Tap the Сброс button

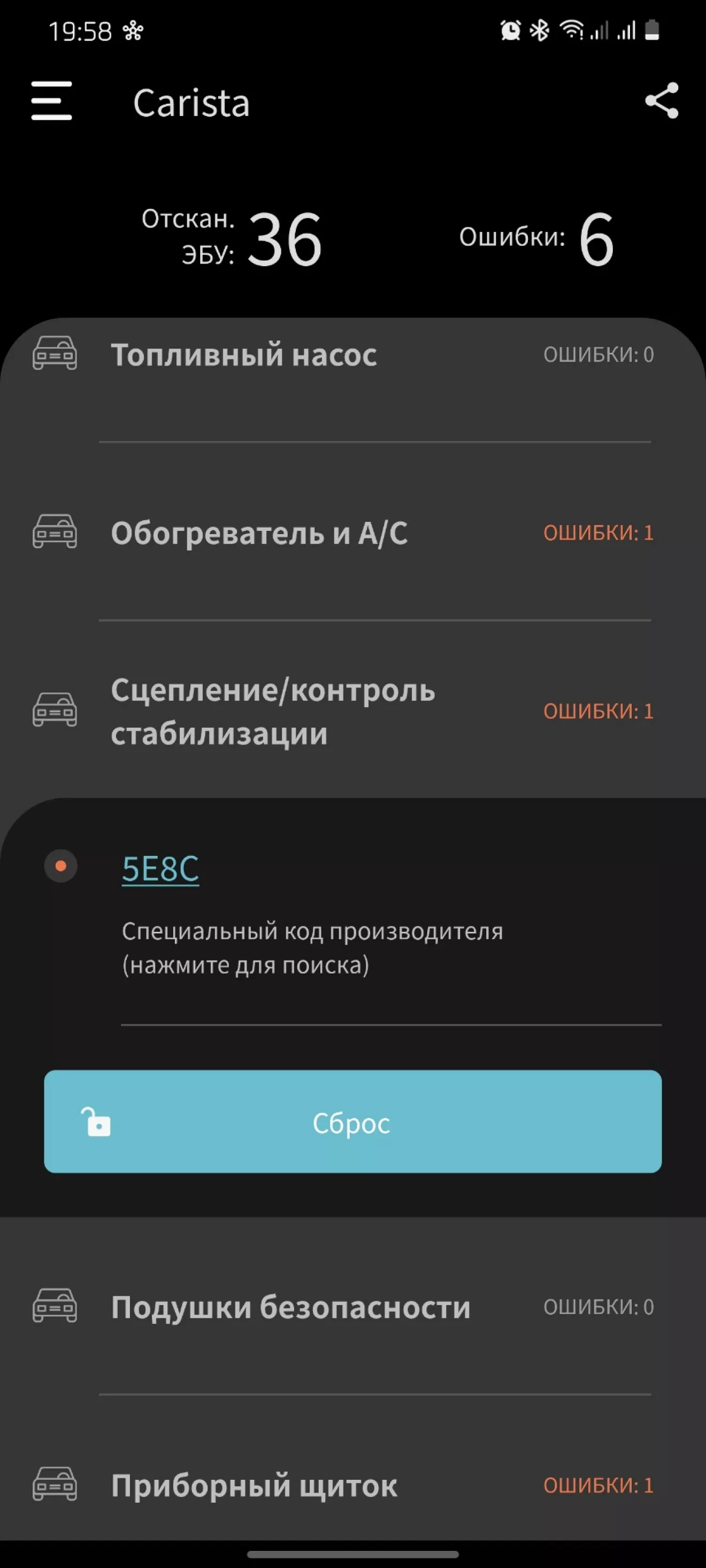point(352,1121)
